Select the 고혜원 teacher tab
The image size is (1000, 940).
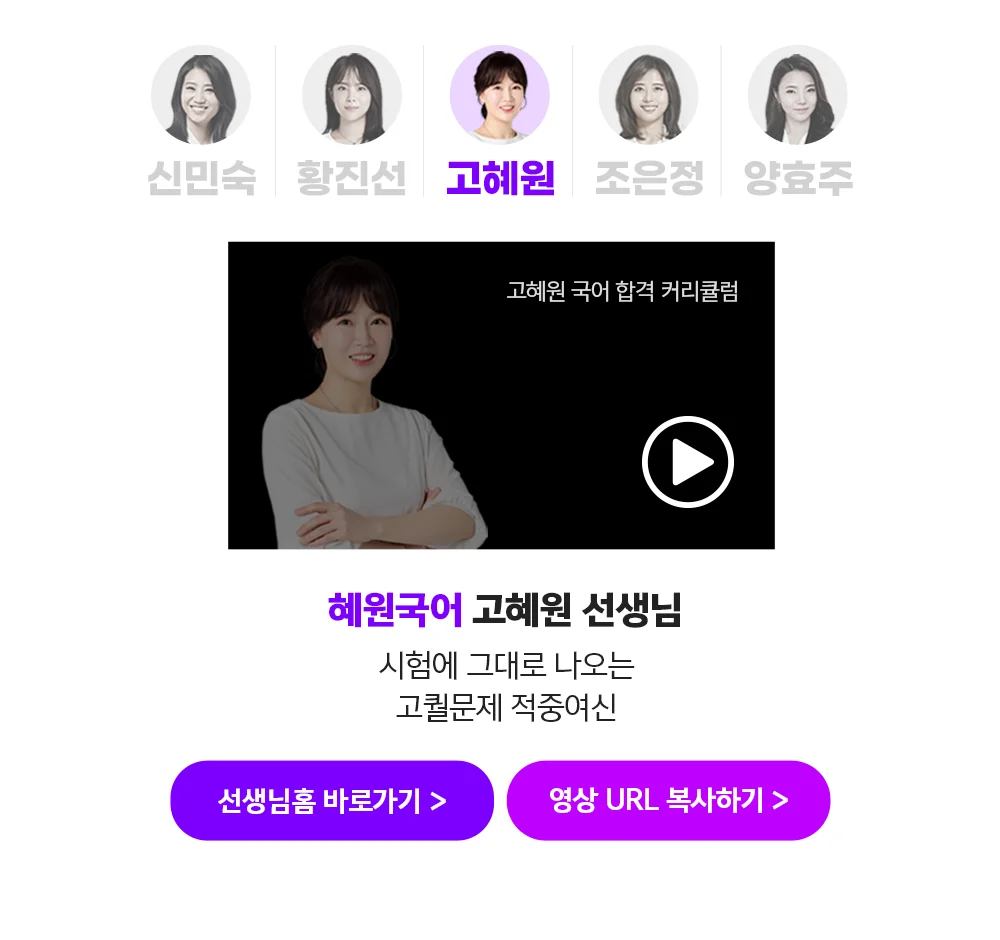coord(500,121)
